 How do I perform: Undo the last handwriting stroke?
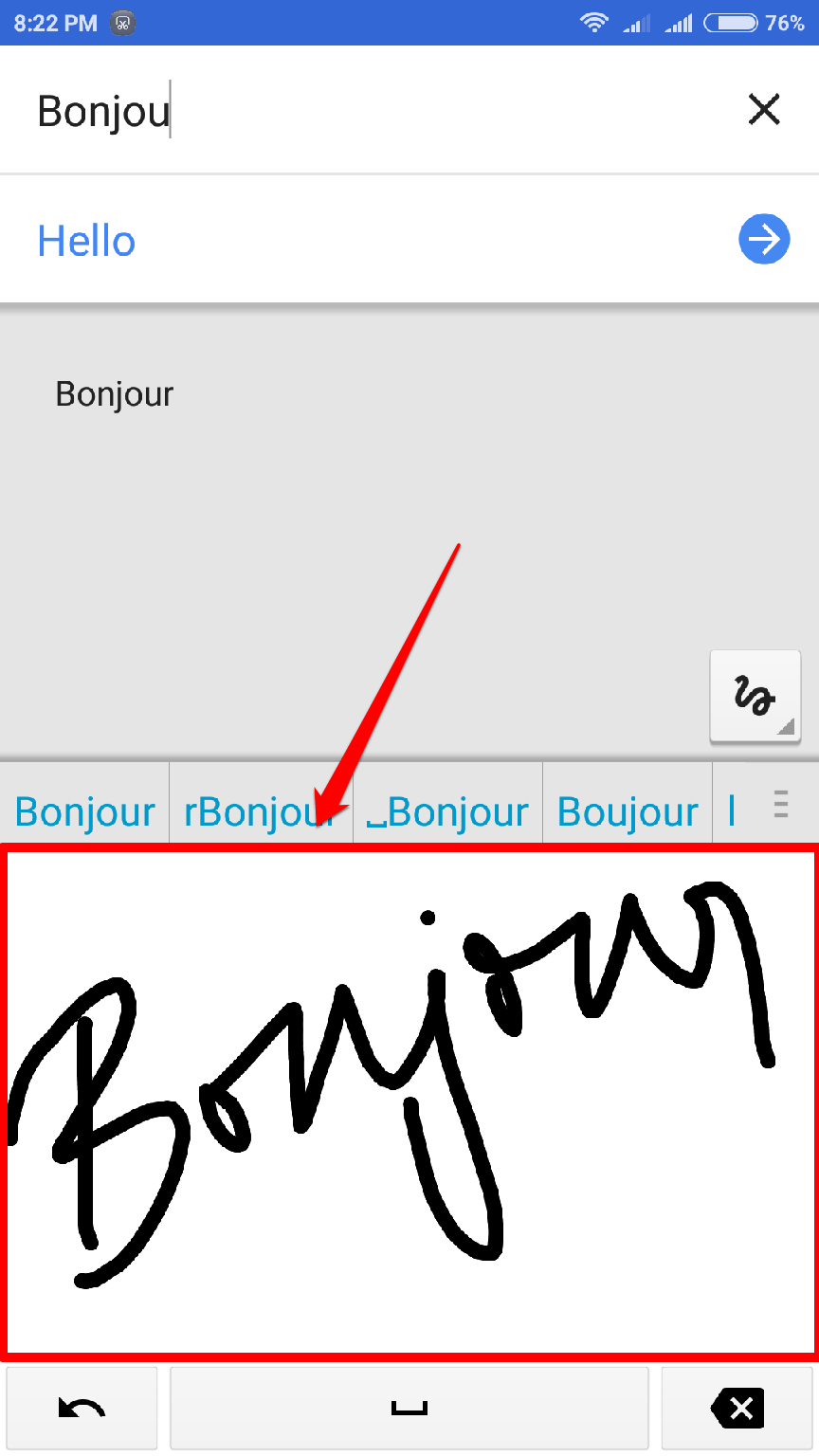coord(82,1409)
